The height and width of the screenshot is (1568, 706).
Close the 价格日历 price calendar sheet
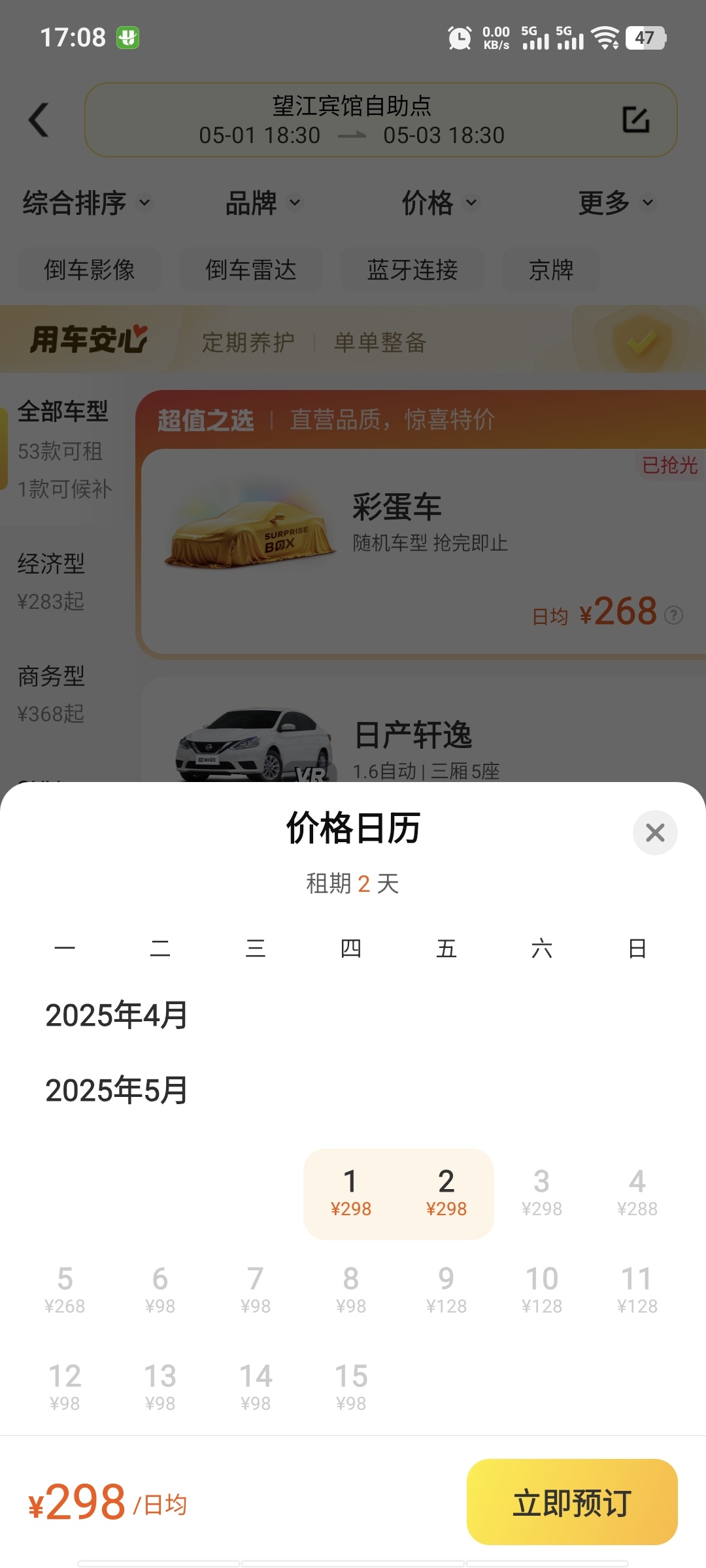coord(654,832)
